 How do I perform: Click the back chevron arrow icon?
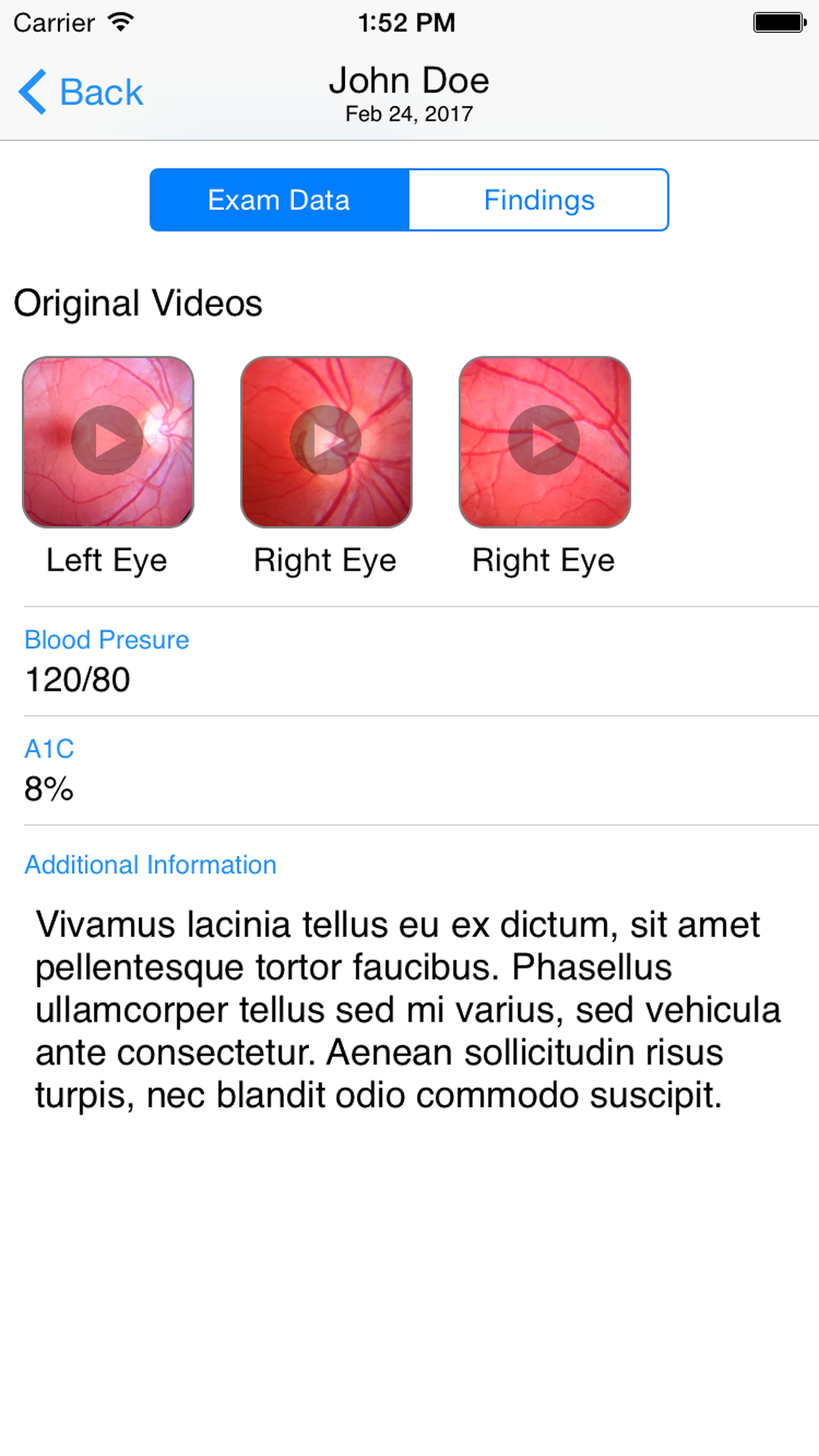(31, 92)
